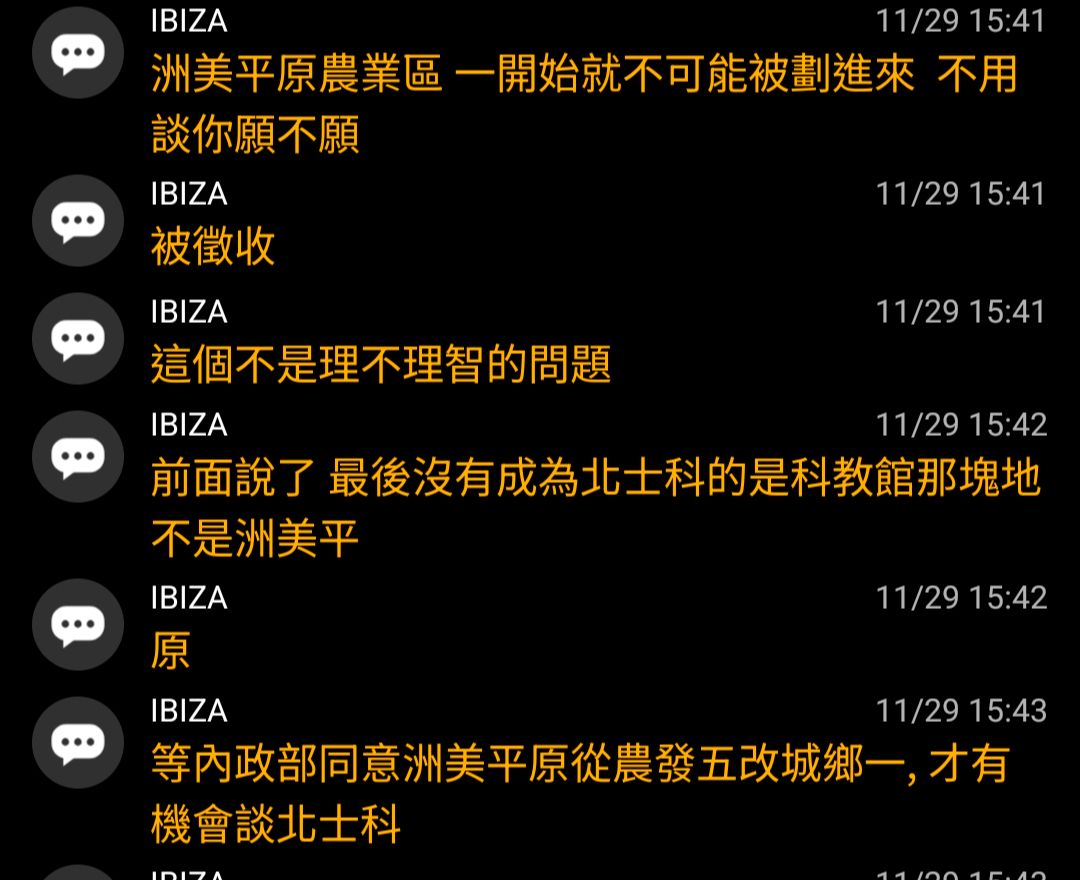Select the single-character comment 原
1080x880 pixels.
170,652
